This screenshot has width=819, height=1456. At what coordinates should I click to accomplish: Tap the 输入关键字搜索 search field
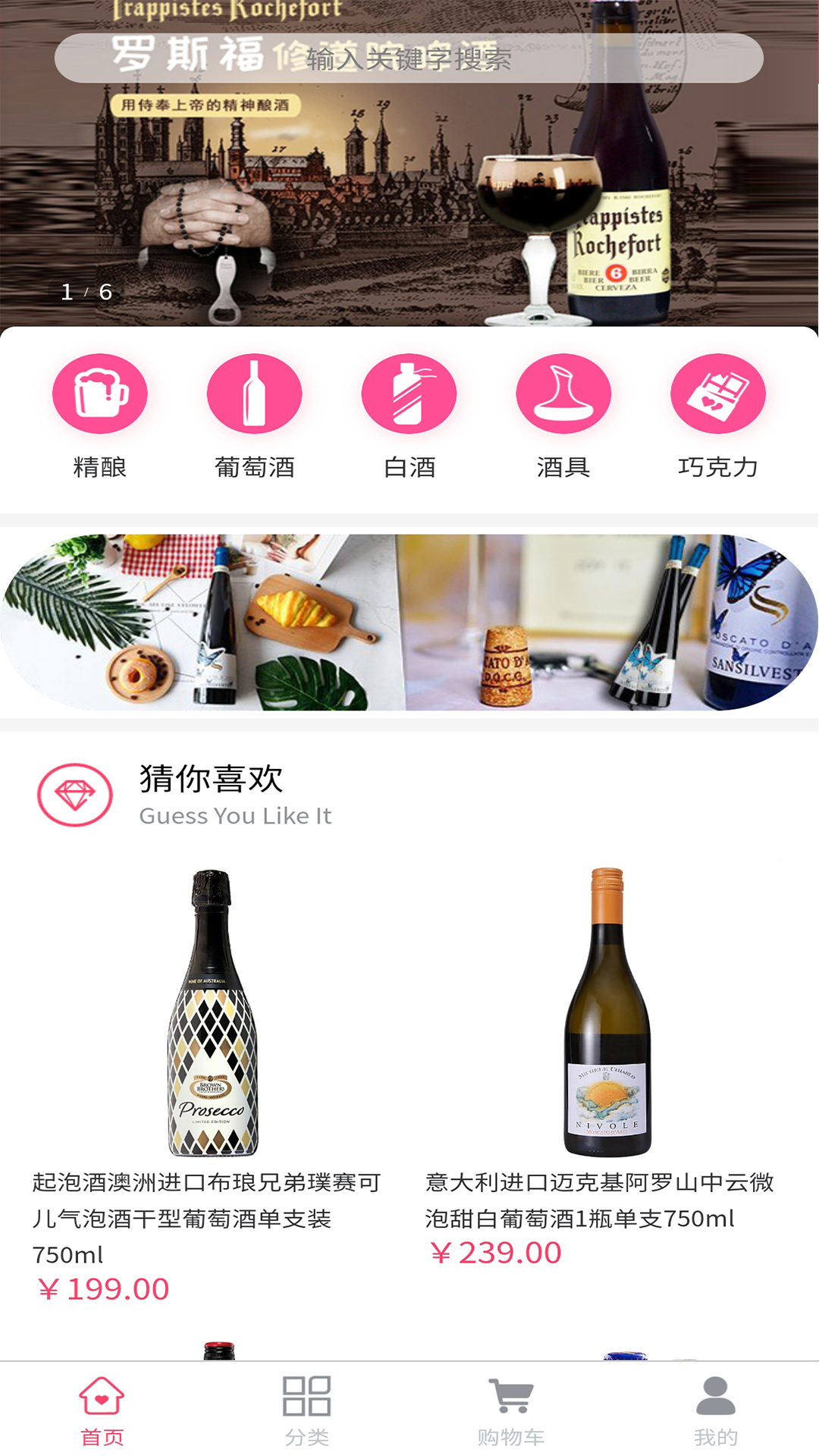409,62
